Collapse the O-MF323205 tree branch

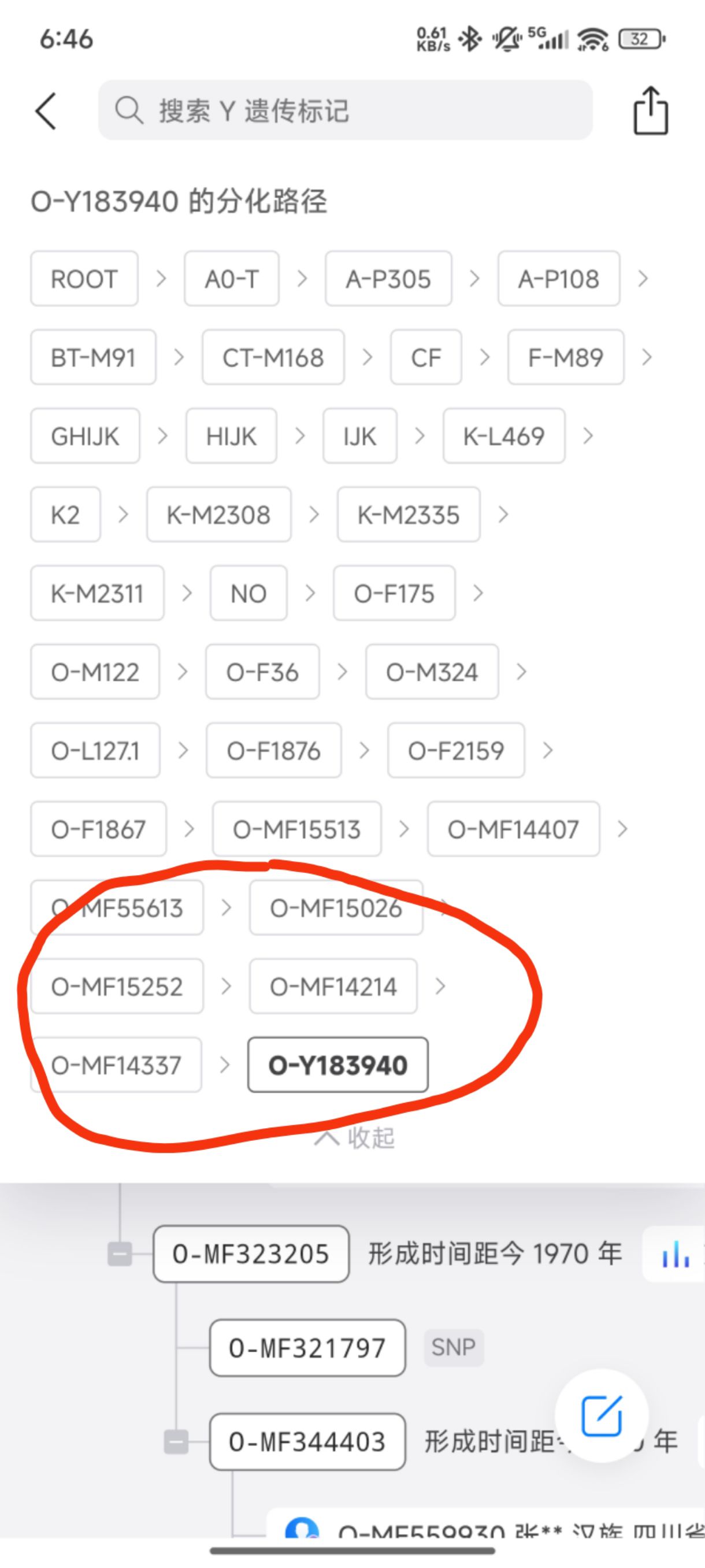click(120, 1254)
